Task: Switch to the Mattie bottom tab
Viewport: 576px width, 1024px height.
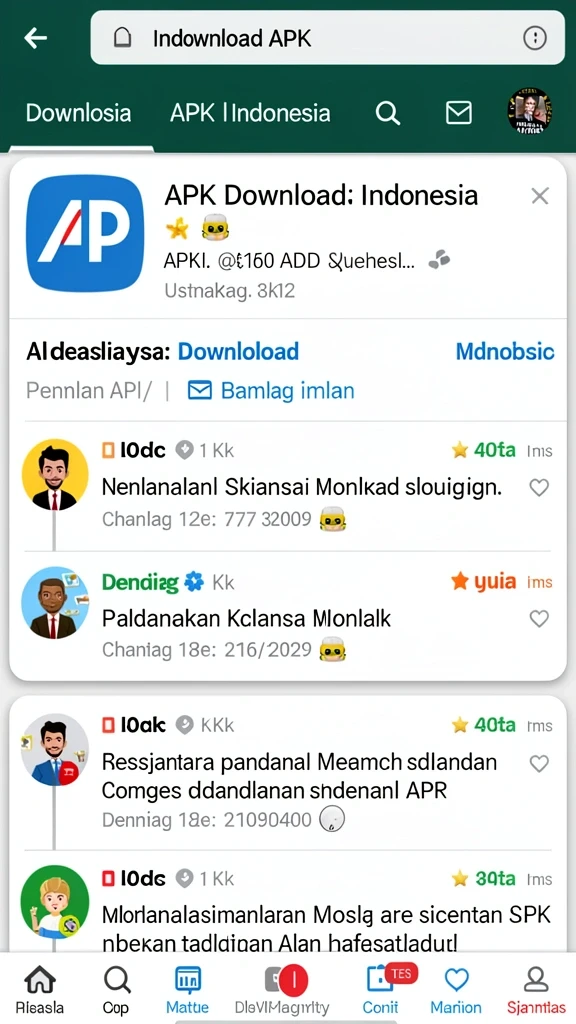Action: [x=187, y=989]
